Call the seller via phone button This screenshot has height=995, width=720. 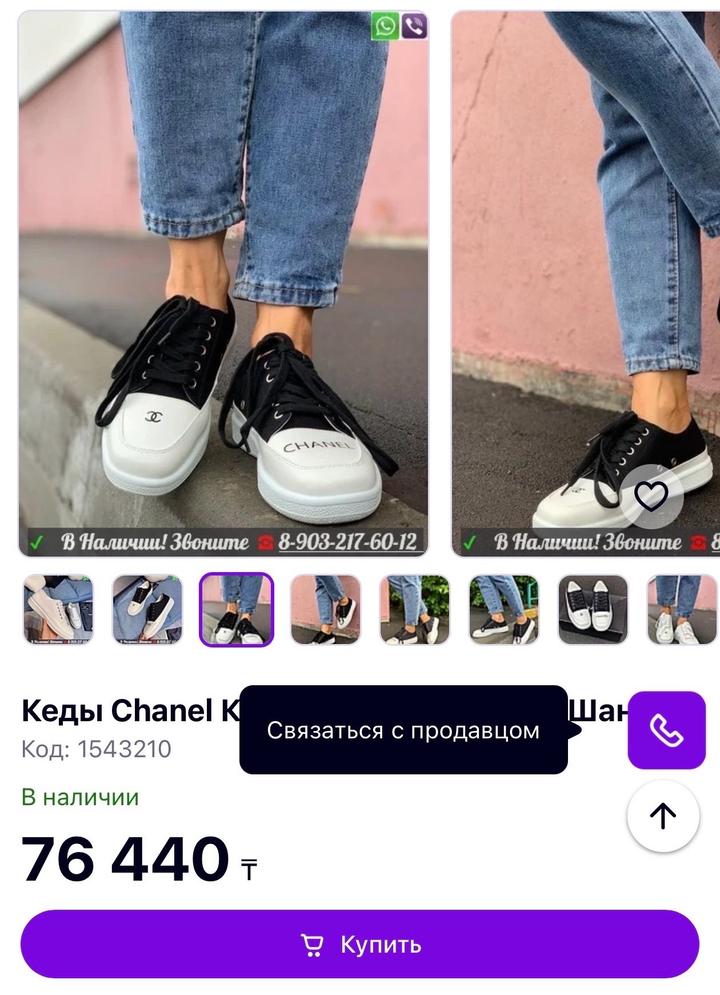point(666,730)
